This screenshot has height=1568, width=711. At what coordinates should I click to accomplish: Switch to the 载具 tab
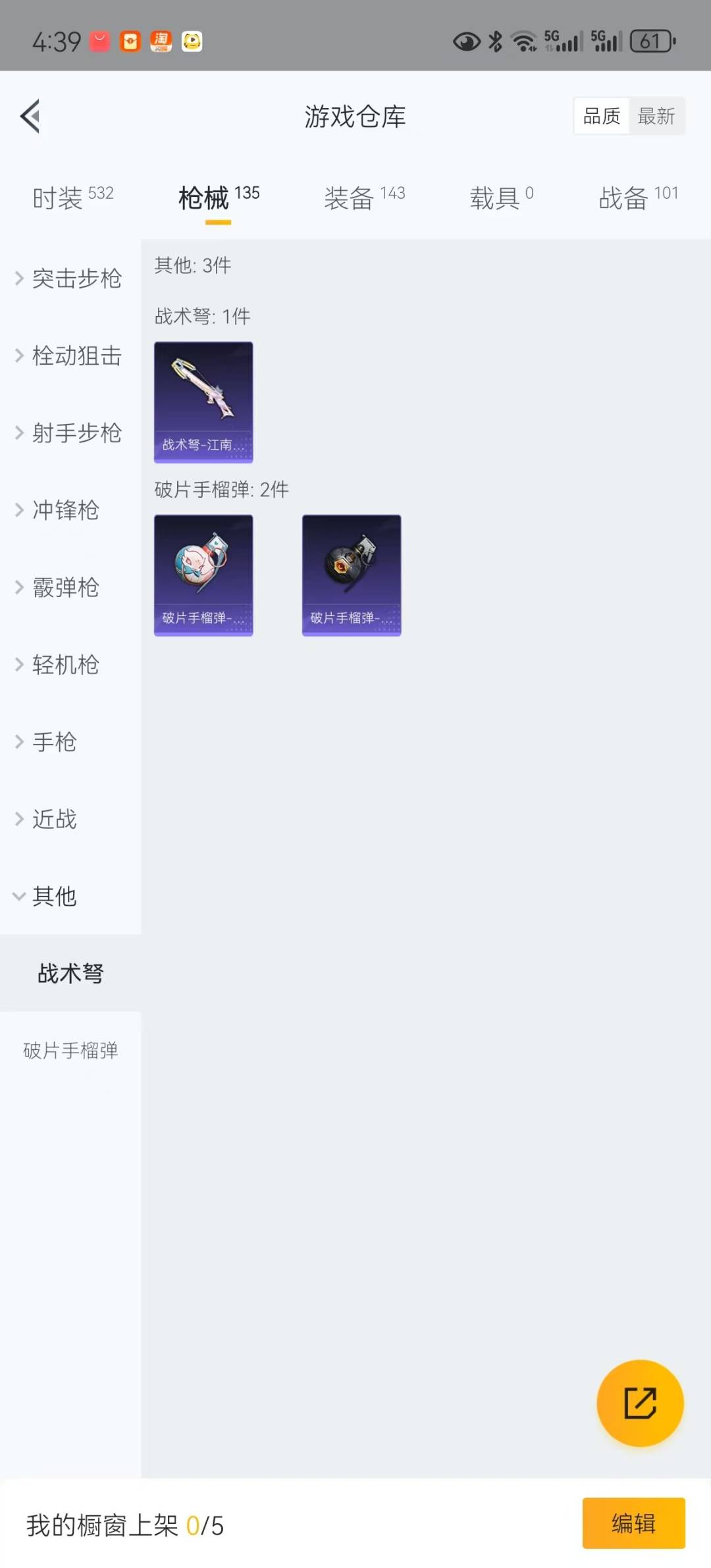click(x=501, y=197)
